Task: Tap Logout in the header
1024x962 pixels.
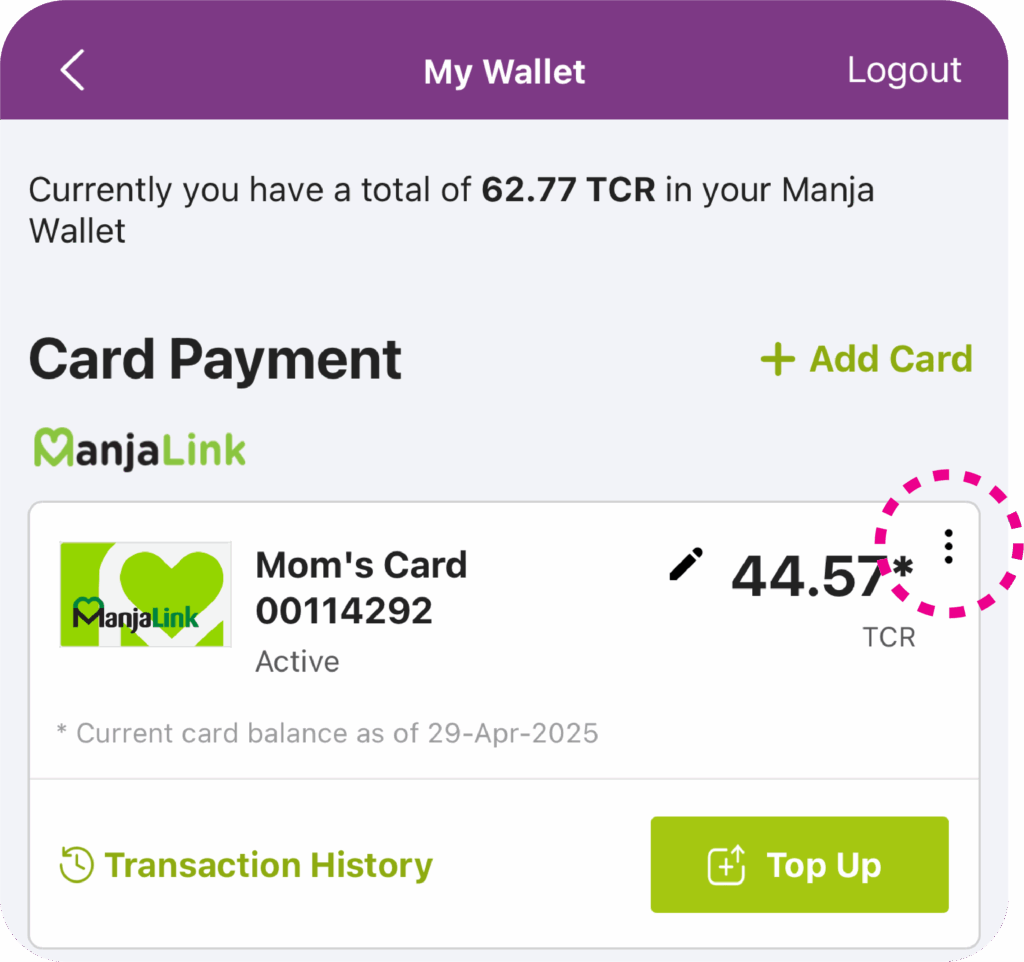Action: [904, 70]
